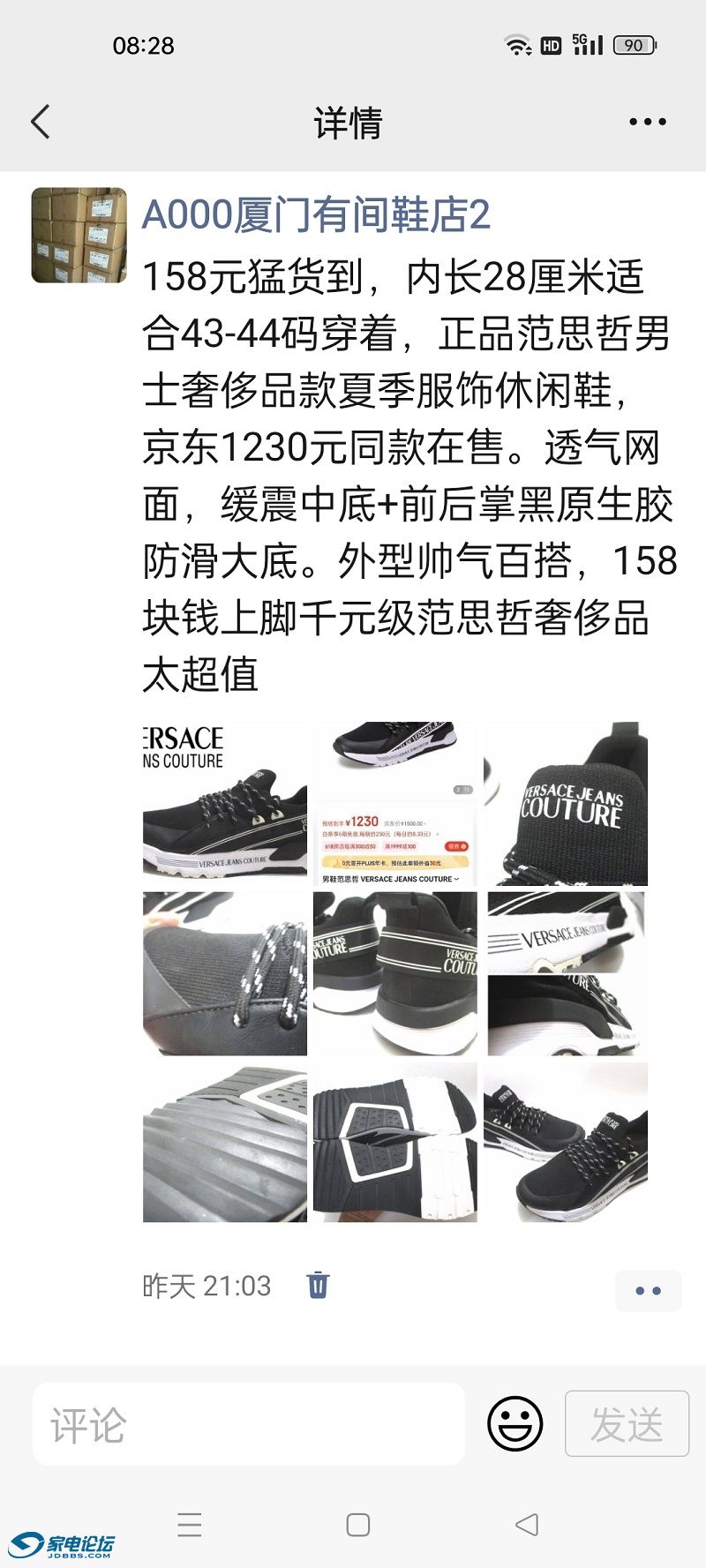Image resolution: width=706 pixels, height=1568 pixels.
Task: View the first photo of the shoe side
Action: 225,803
